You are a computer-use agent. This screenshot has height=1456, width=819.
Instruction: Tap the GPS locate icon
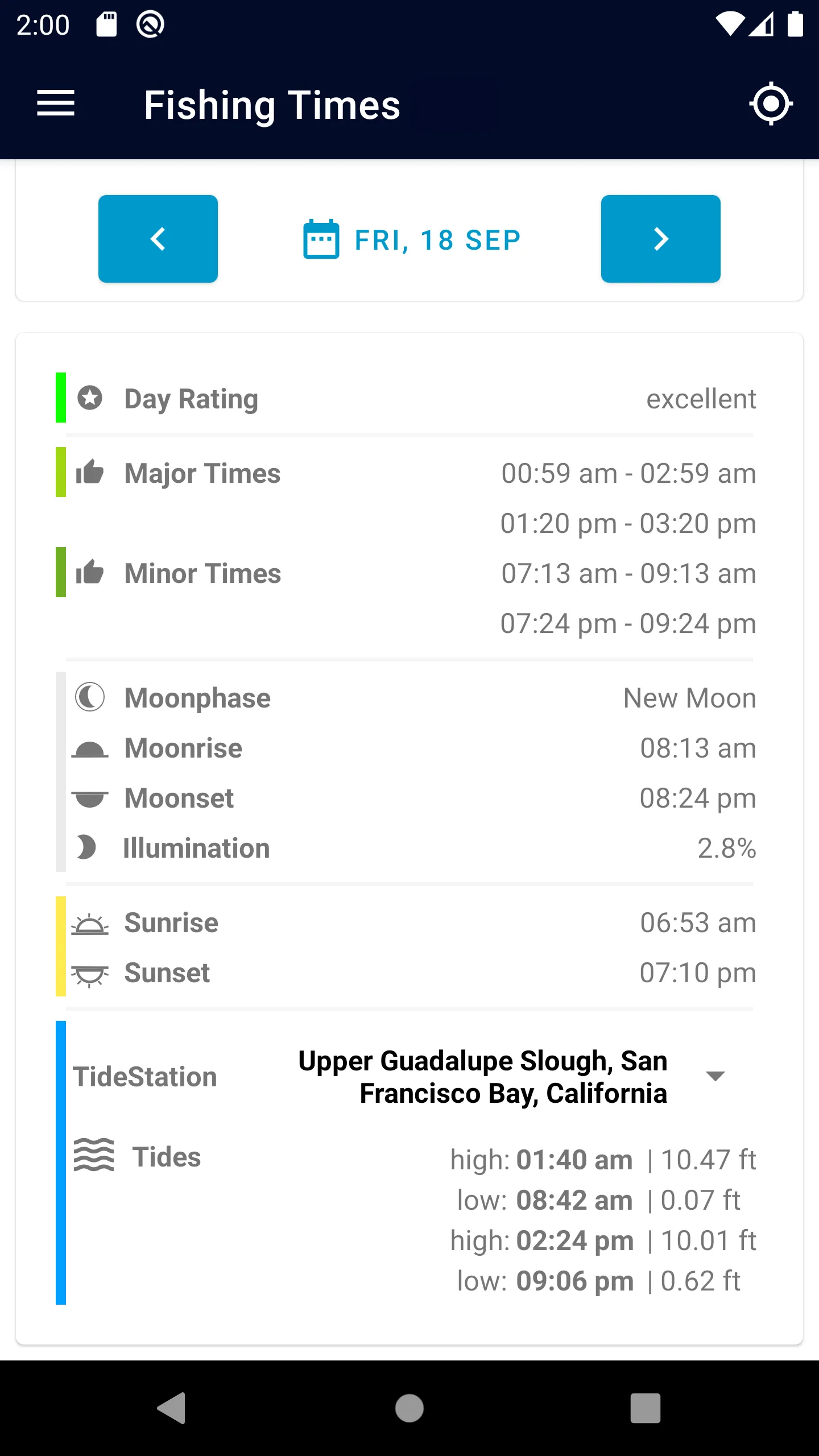click(771, 104)
